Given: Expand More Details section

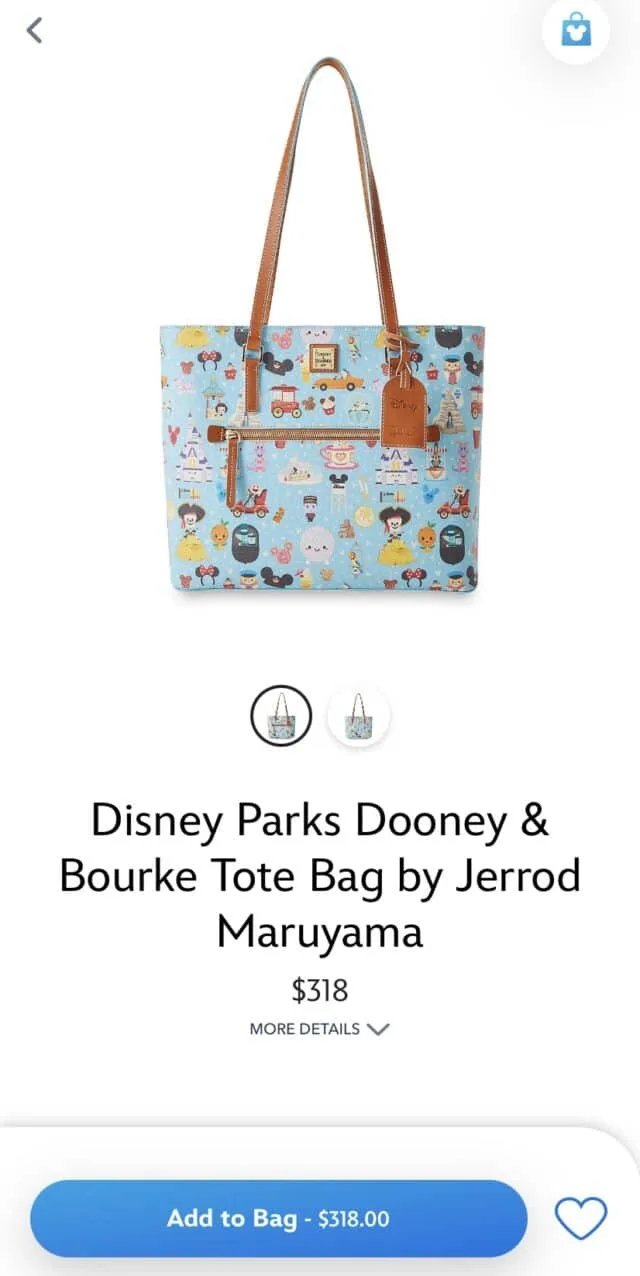Looking at the screenshot, I should pos(319,1028).
